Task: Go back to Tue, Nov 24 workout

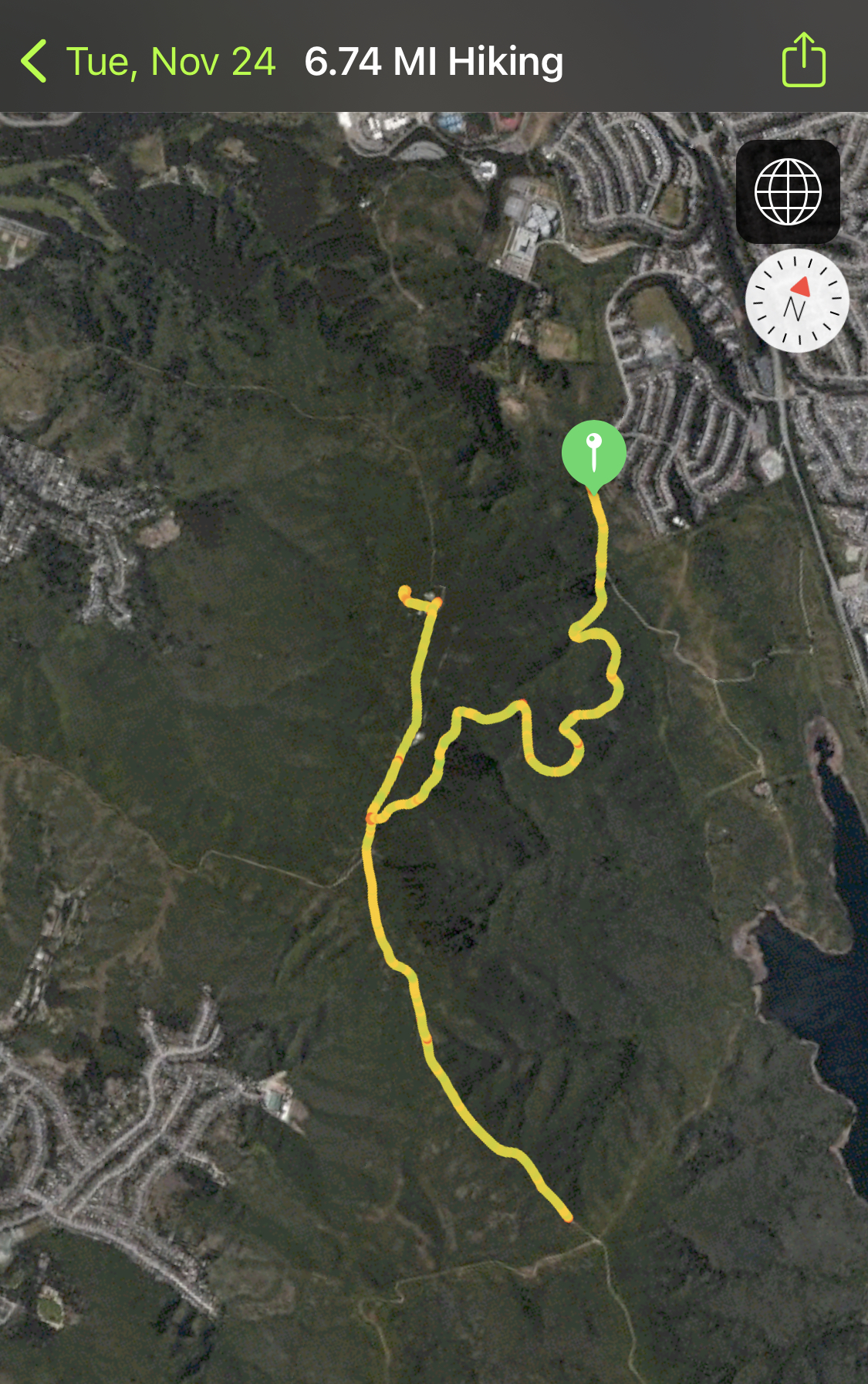Action: pos(147,61)
